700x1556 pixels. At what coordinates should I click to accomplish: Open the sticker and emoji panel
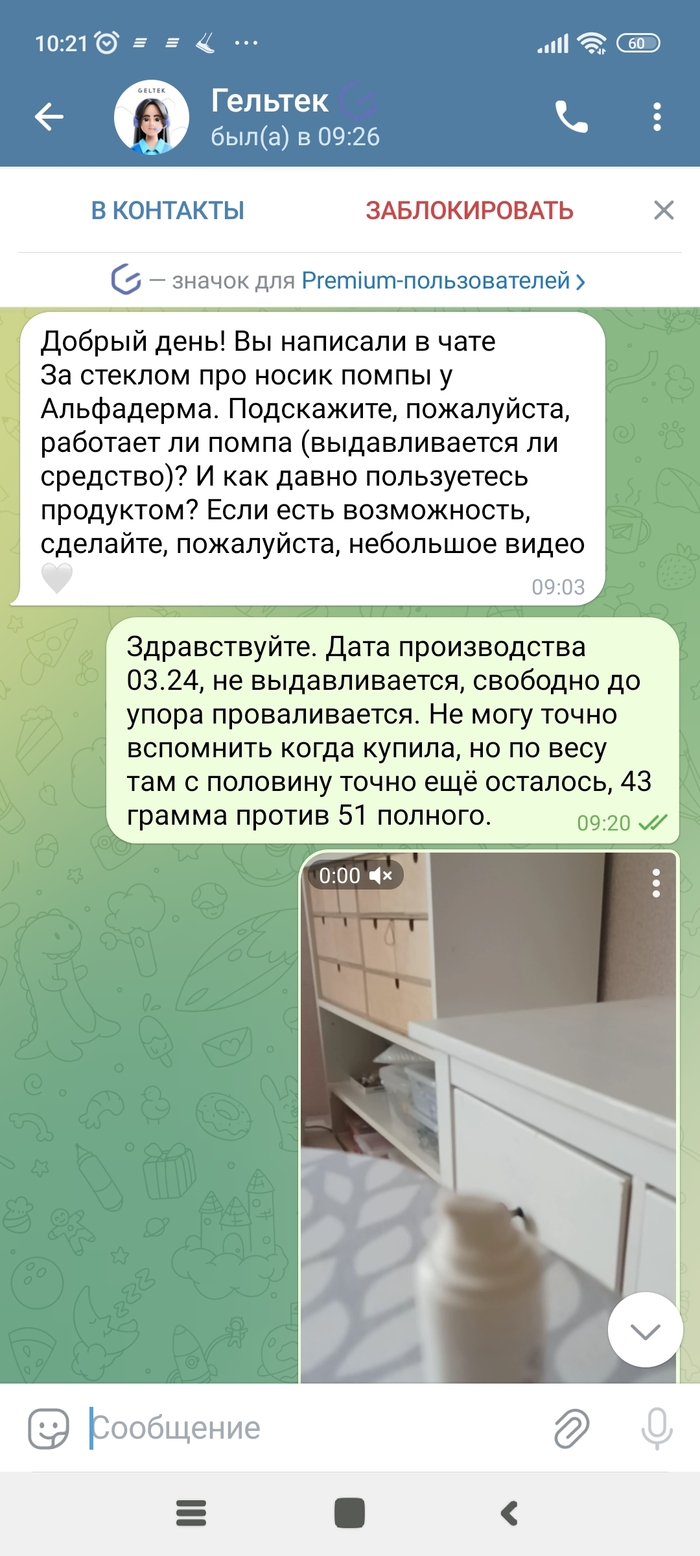click(48, 1428)
